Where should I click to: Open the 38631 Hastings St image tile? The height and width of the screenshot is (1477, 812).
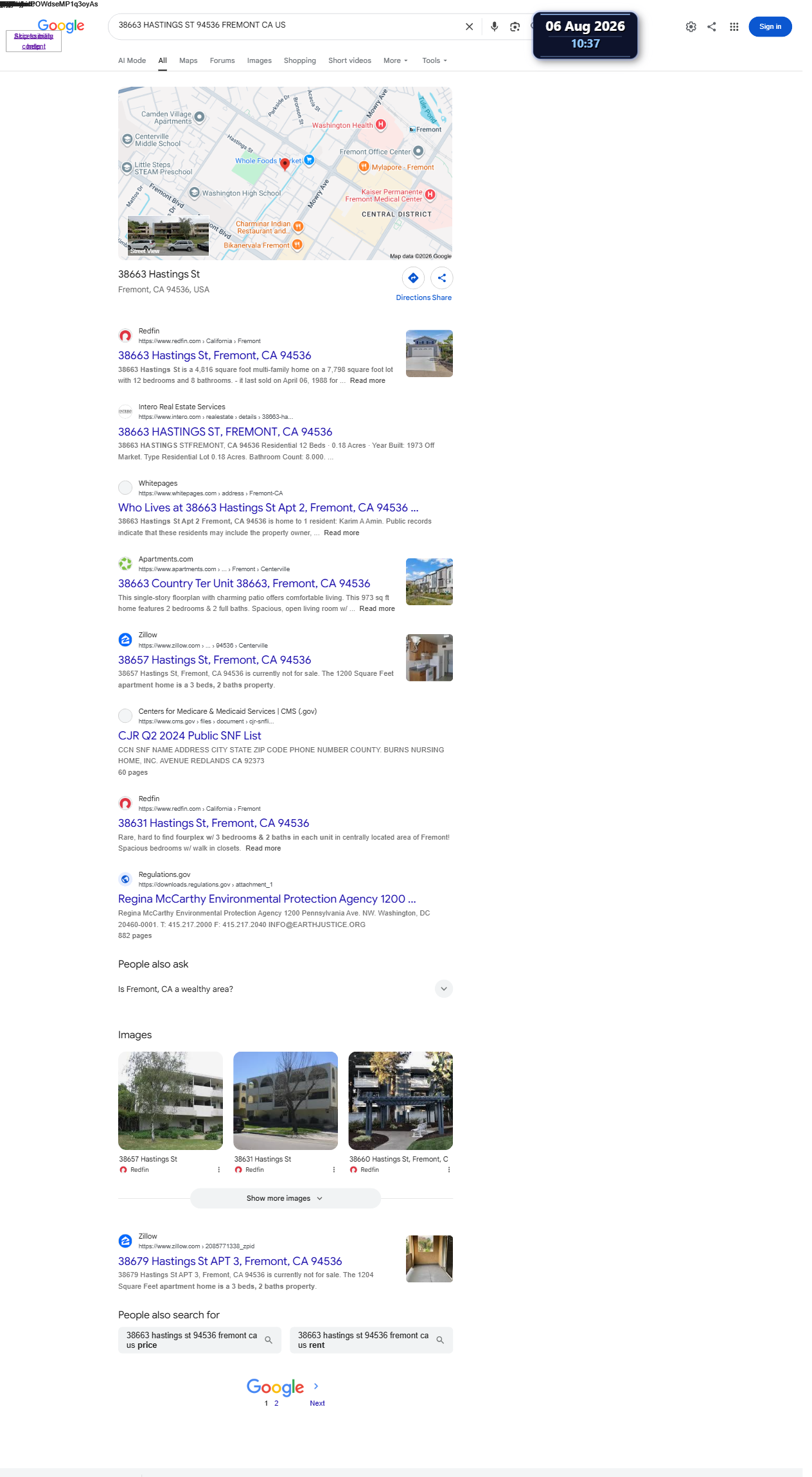285,1101
